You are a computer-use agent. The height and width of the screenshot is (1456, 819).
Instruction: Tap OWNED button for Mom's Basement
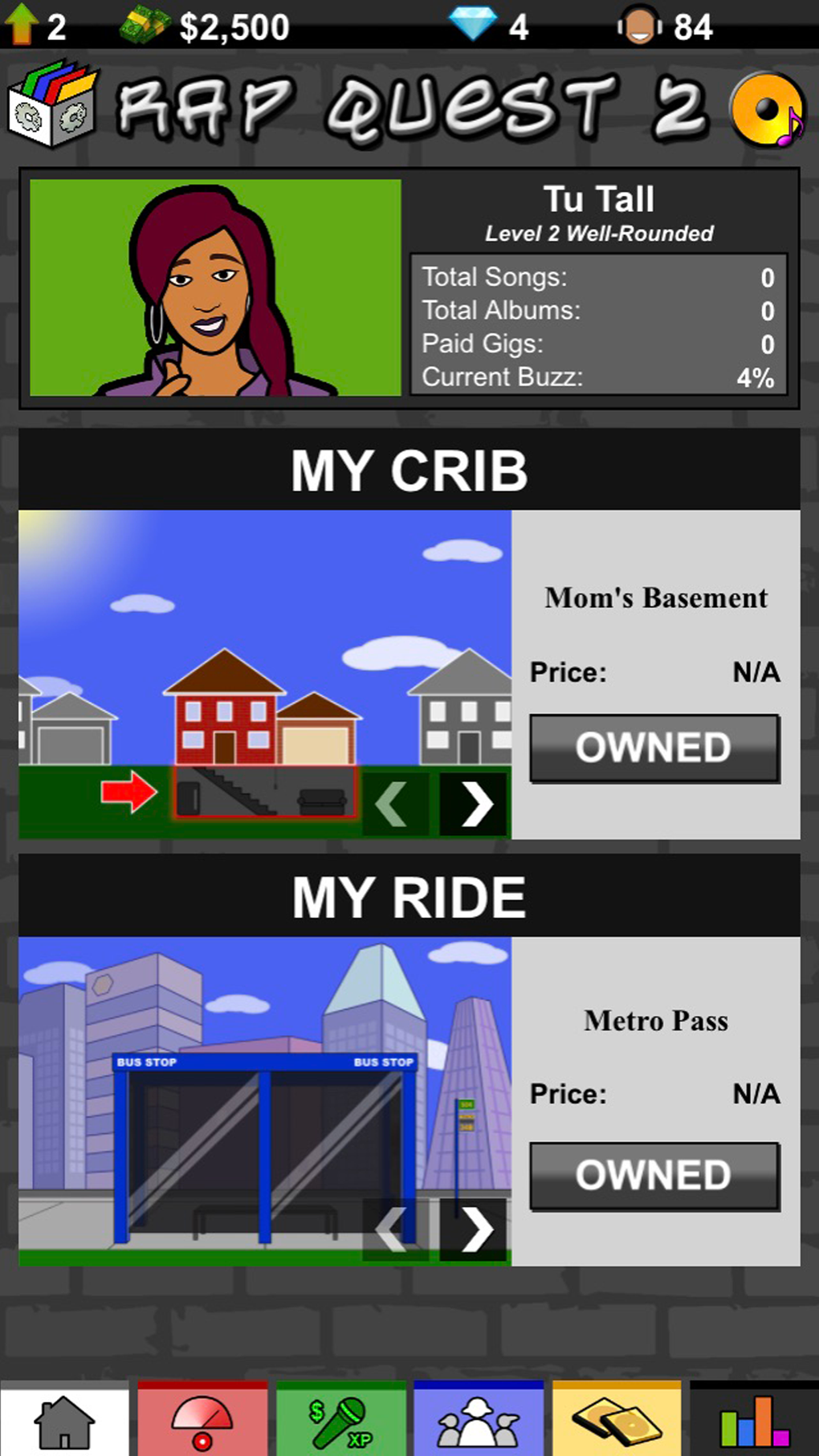tap(654, 748)
